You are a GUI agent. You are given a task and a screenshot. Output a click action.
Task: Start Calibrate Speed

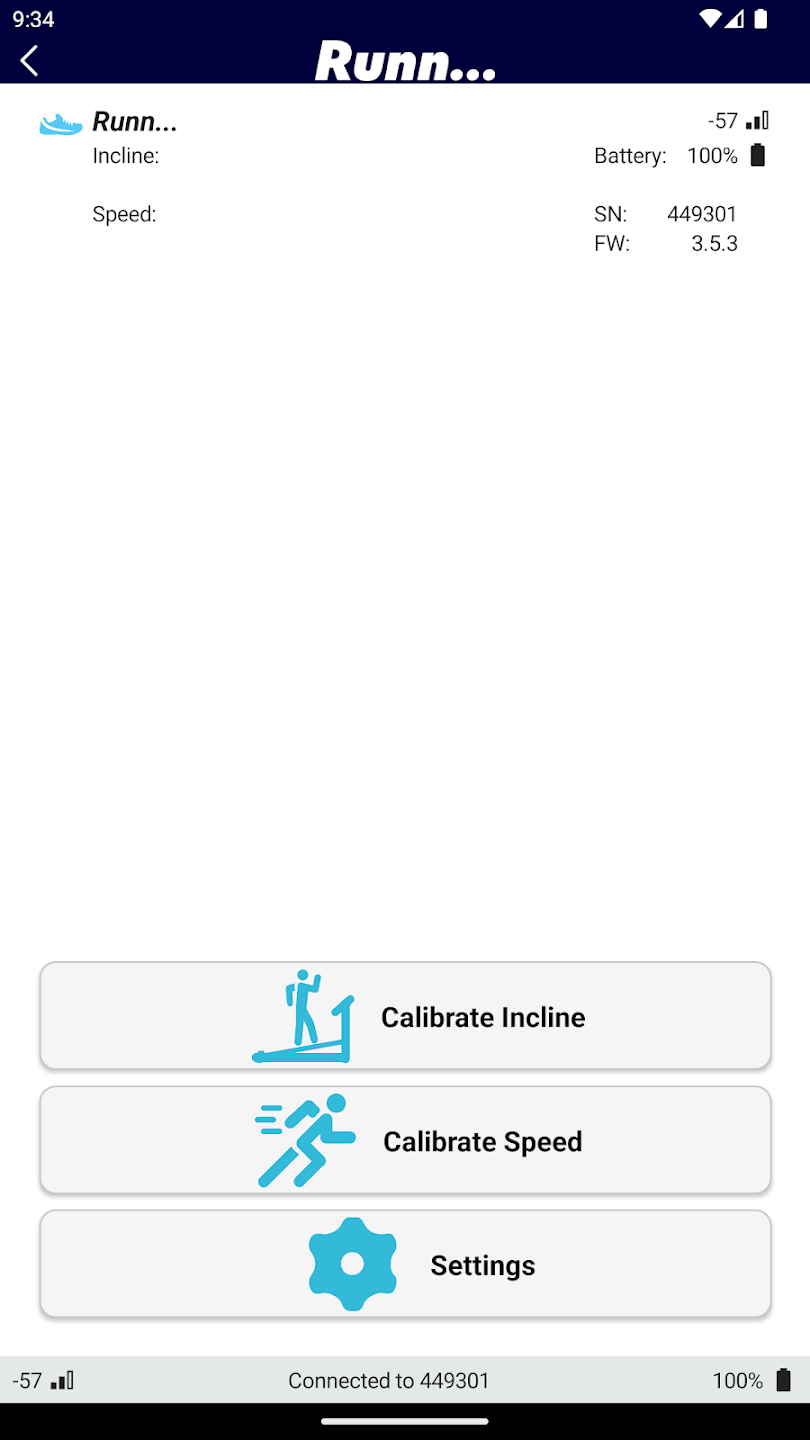point(405,1140)
